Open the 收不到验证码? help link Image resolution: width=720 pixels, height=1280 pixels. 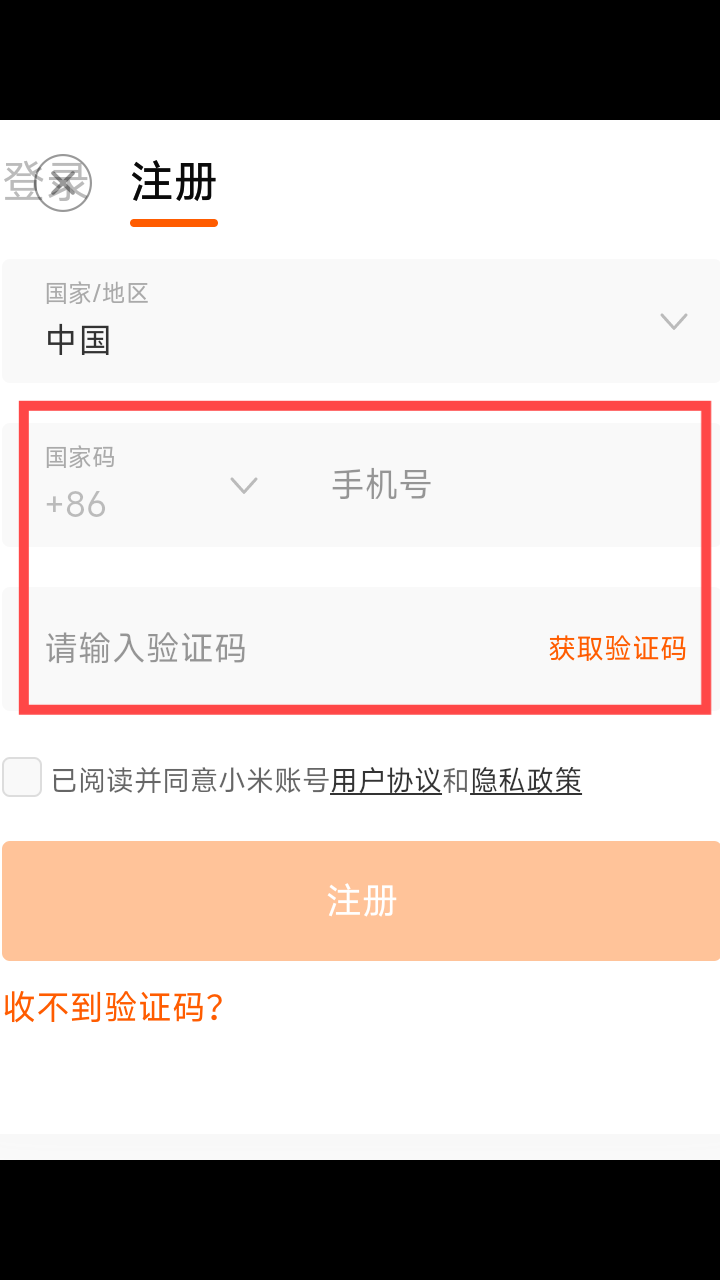click(113, 1007)
